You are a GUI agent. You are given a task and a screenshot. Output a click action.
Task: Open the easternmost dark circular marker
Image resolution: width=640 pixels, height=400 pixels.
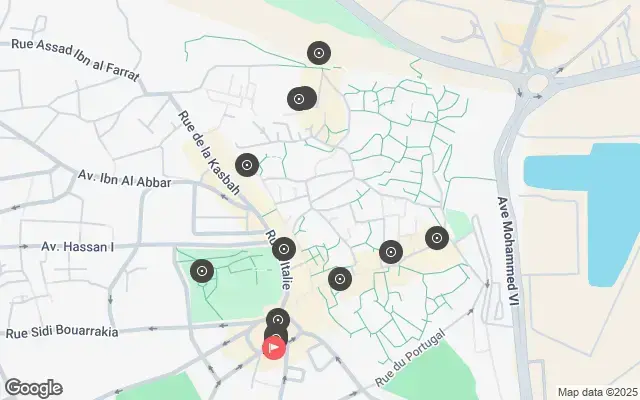[436, 238]
